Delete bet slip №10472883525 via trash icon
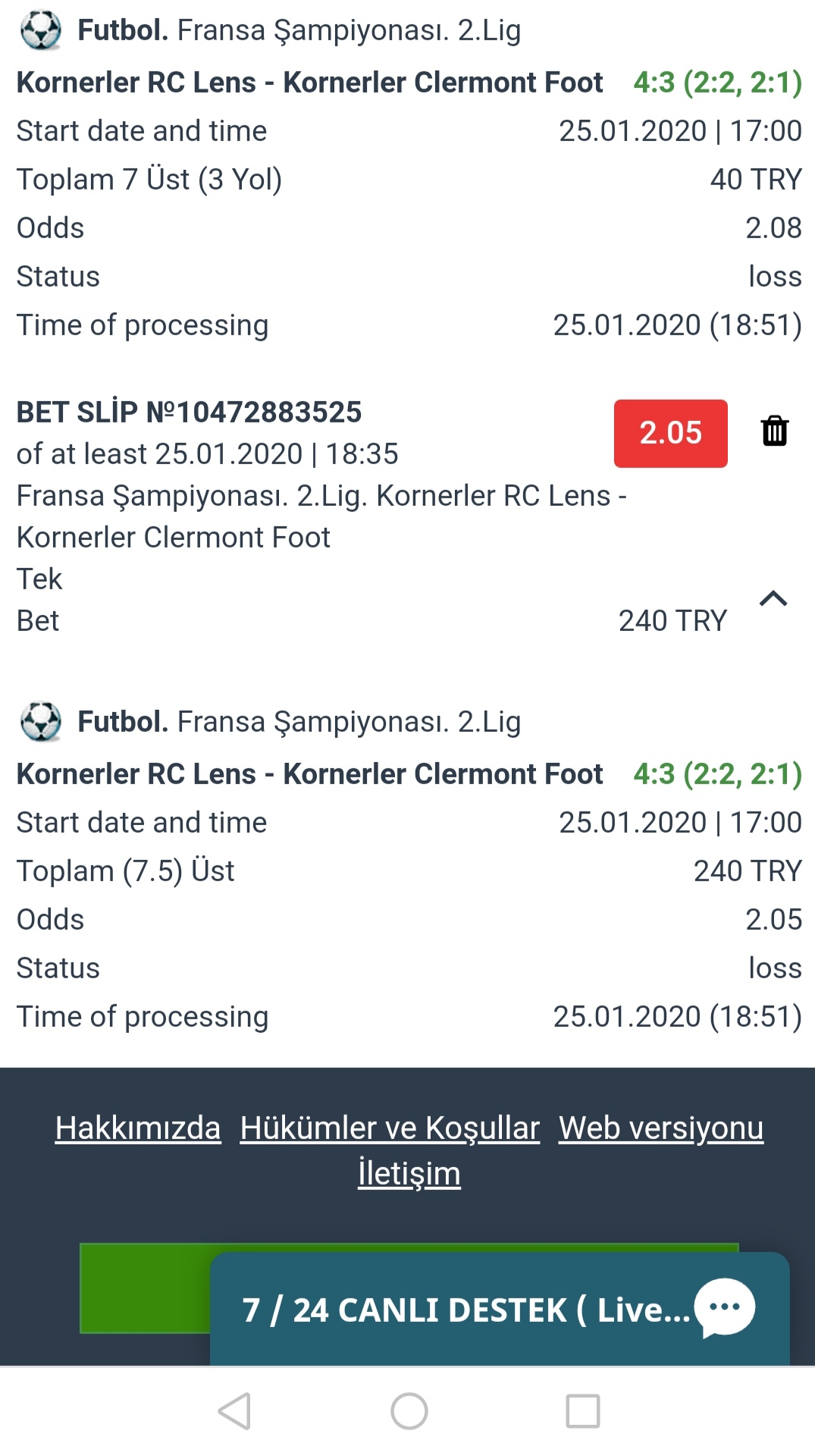 pyautogui.click(x=774, y=431)
